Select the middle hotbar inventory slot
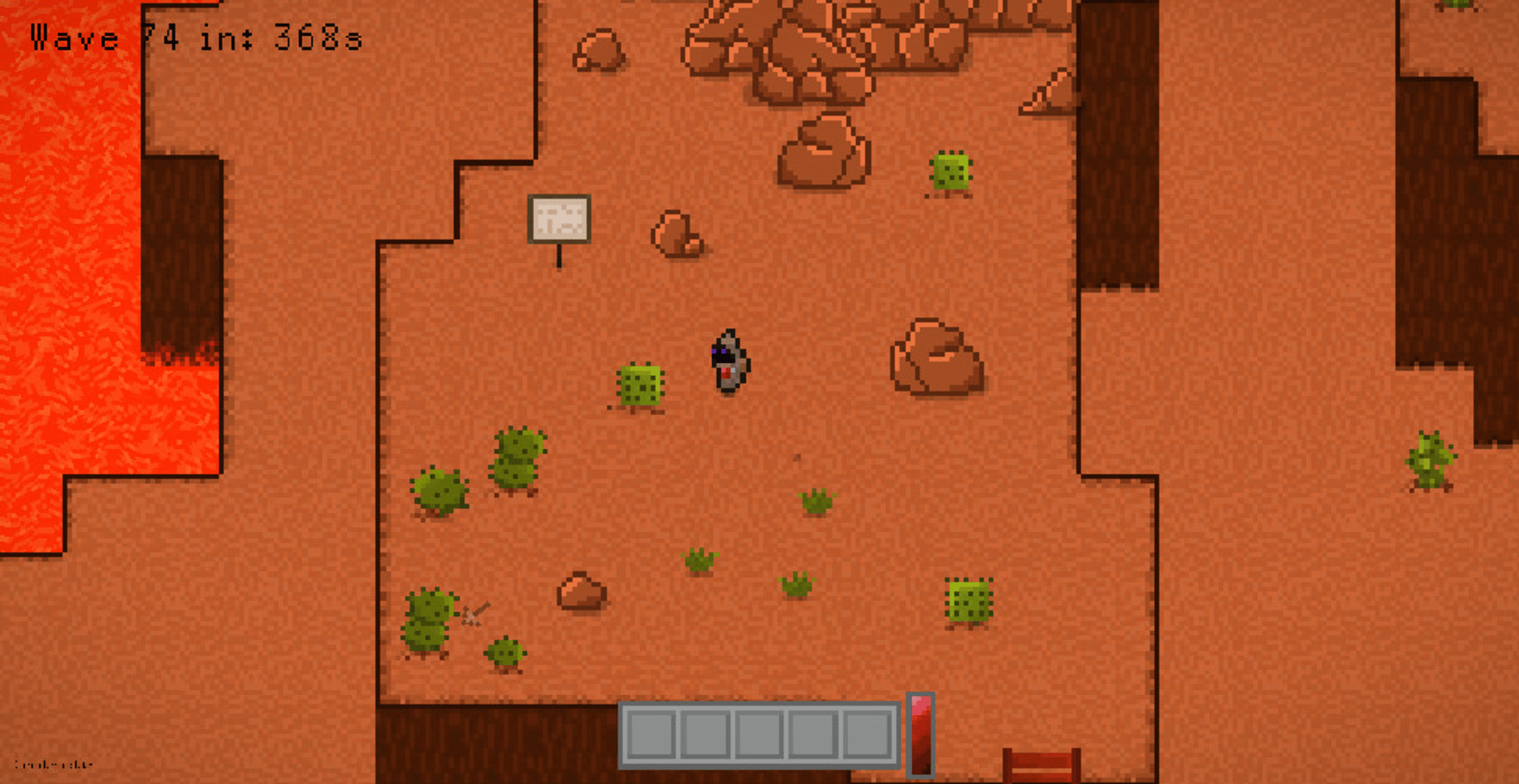The width and height of the screenshot is (1519, 784). 759,734
